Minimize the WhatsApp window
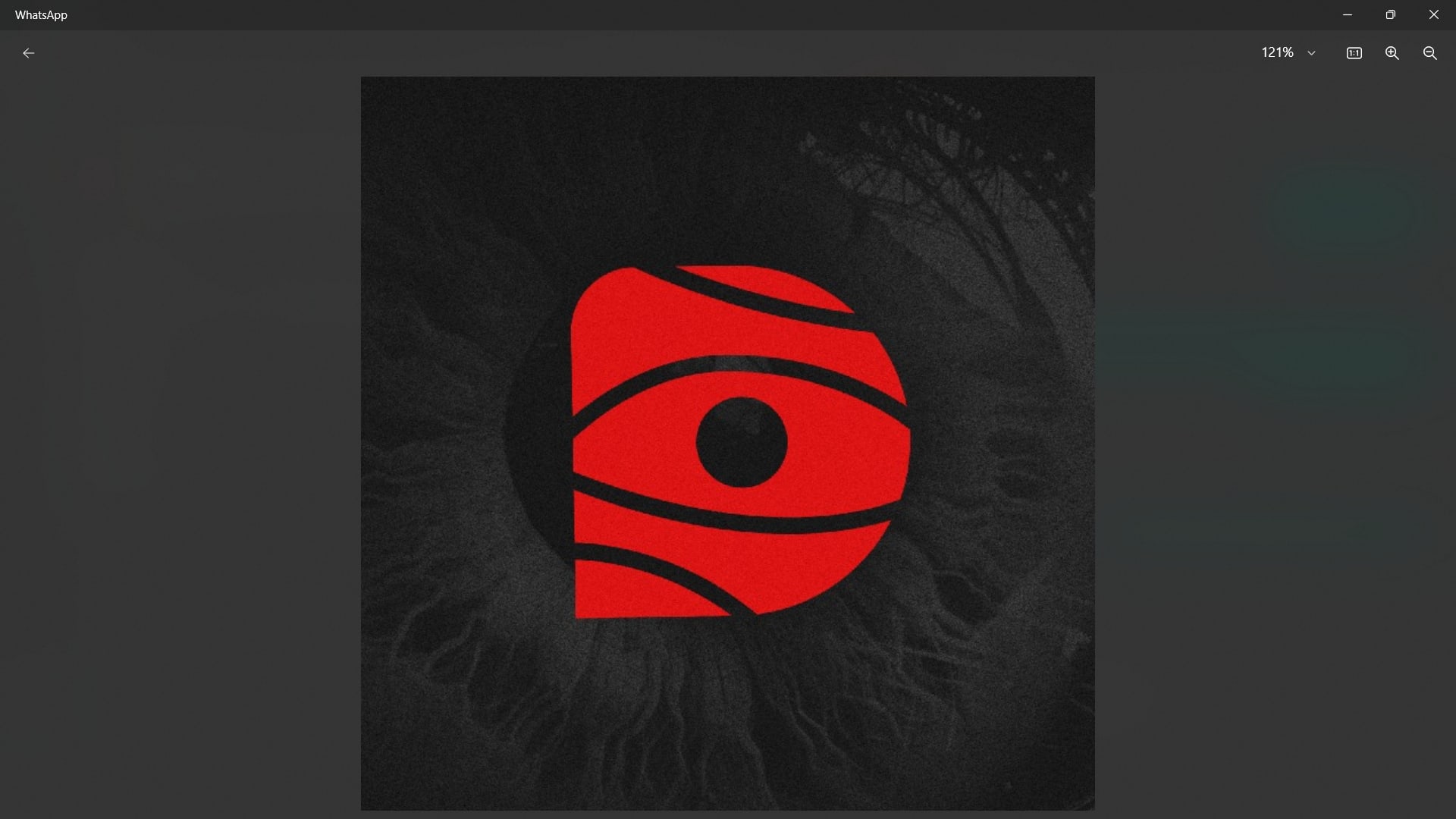 (x=1347, y=15)
